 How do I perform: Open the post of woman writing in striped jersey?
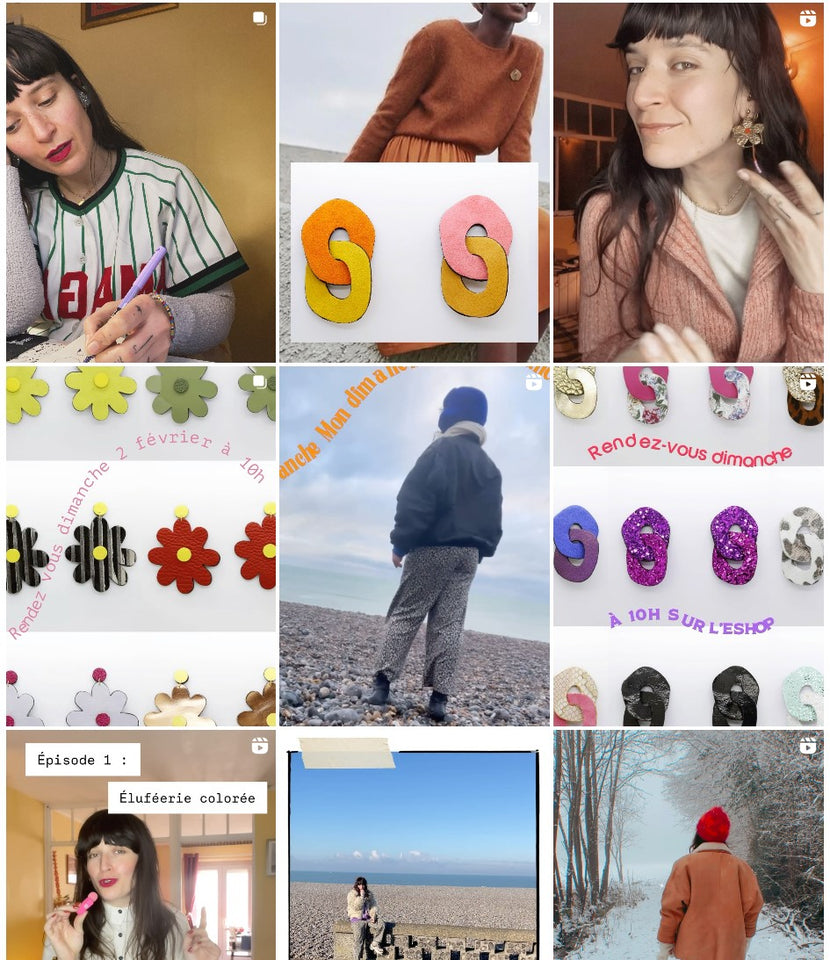pos(140,182)
